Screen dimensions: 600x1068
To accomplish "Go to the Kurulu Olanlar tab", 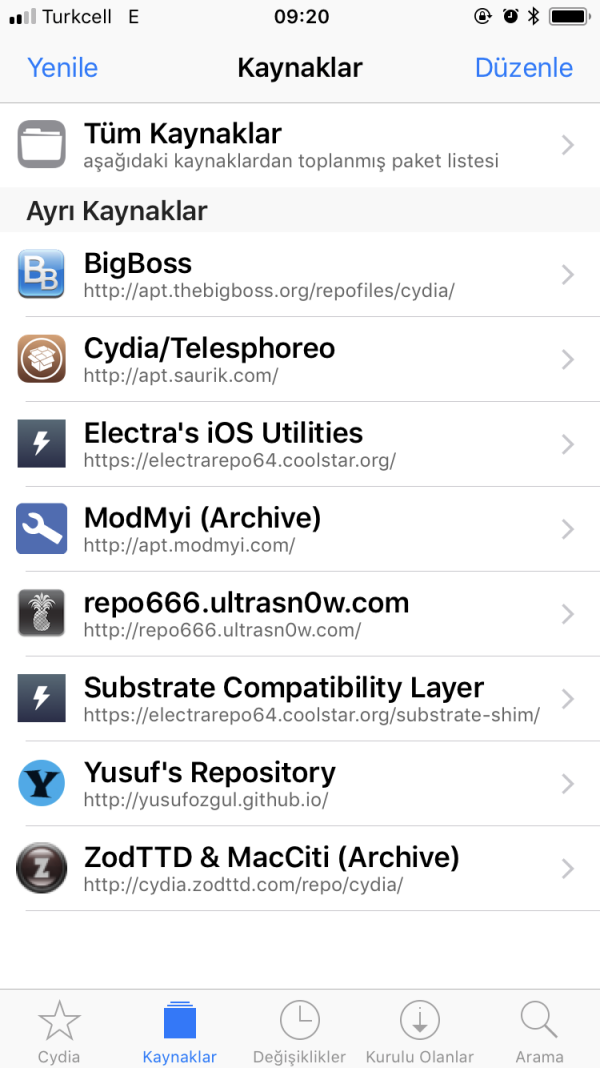I will 420,1031.
